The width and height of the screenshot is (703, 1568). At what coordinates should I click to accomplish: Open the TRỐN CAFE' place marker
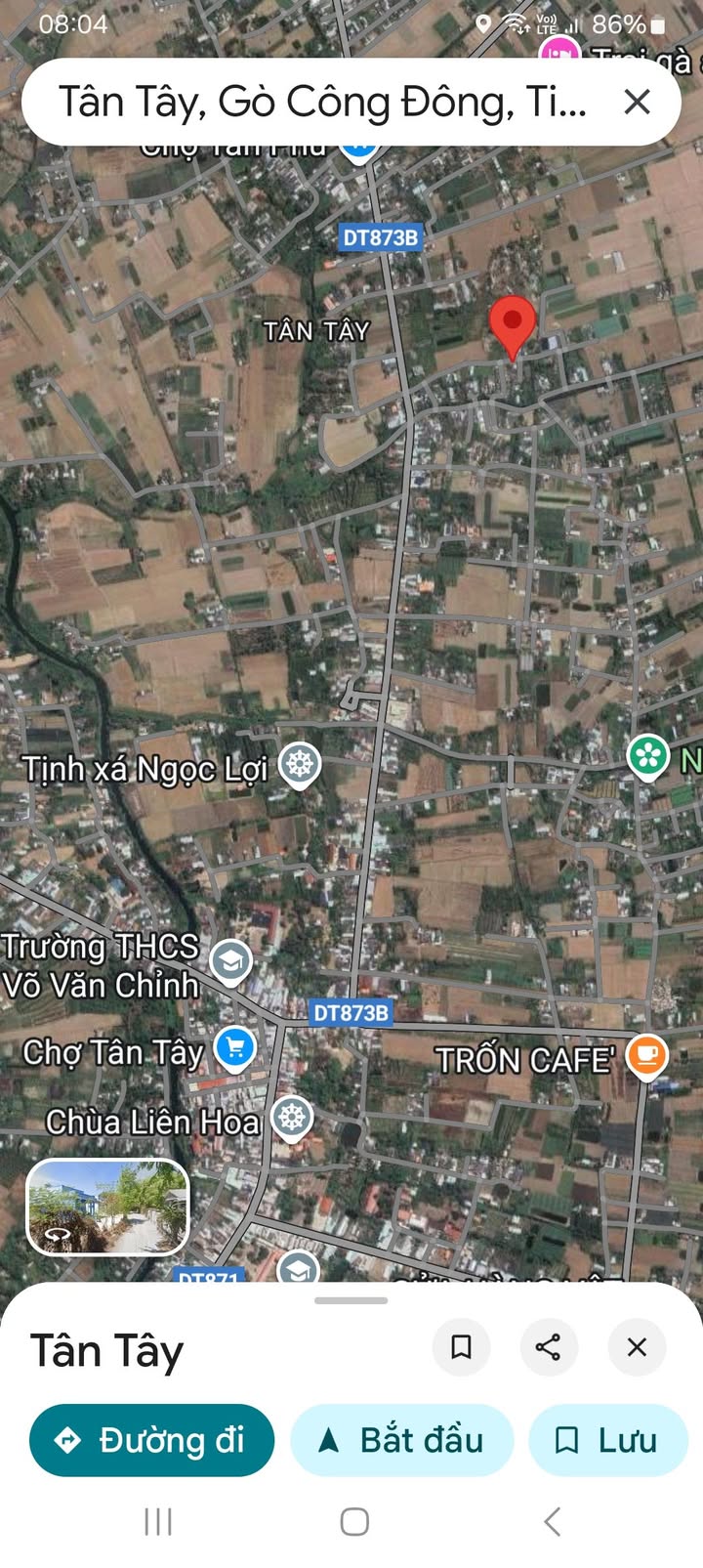(x=646, y=1056)
